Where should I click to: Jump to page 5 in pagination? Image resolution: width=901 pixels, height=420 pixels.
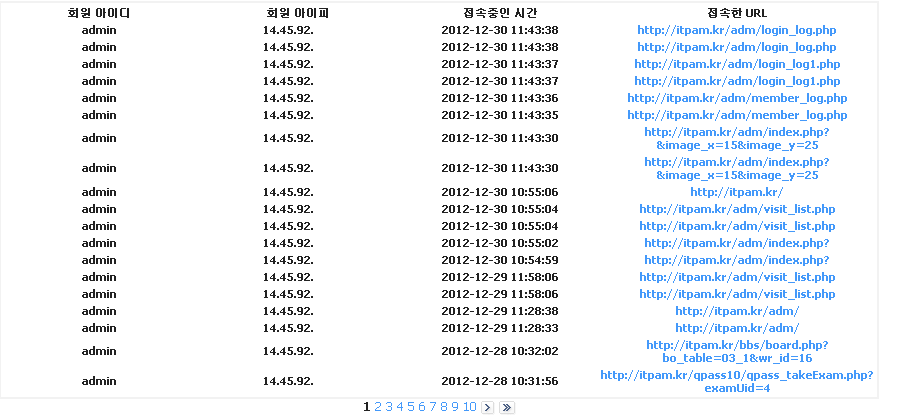pyautogui.click(x=411, y=407)
